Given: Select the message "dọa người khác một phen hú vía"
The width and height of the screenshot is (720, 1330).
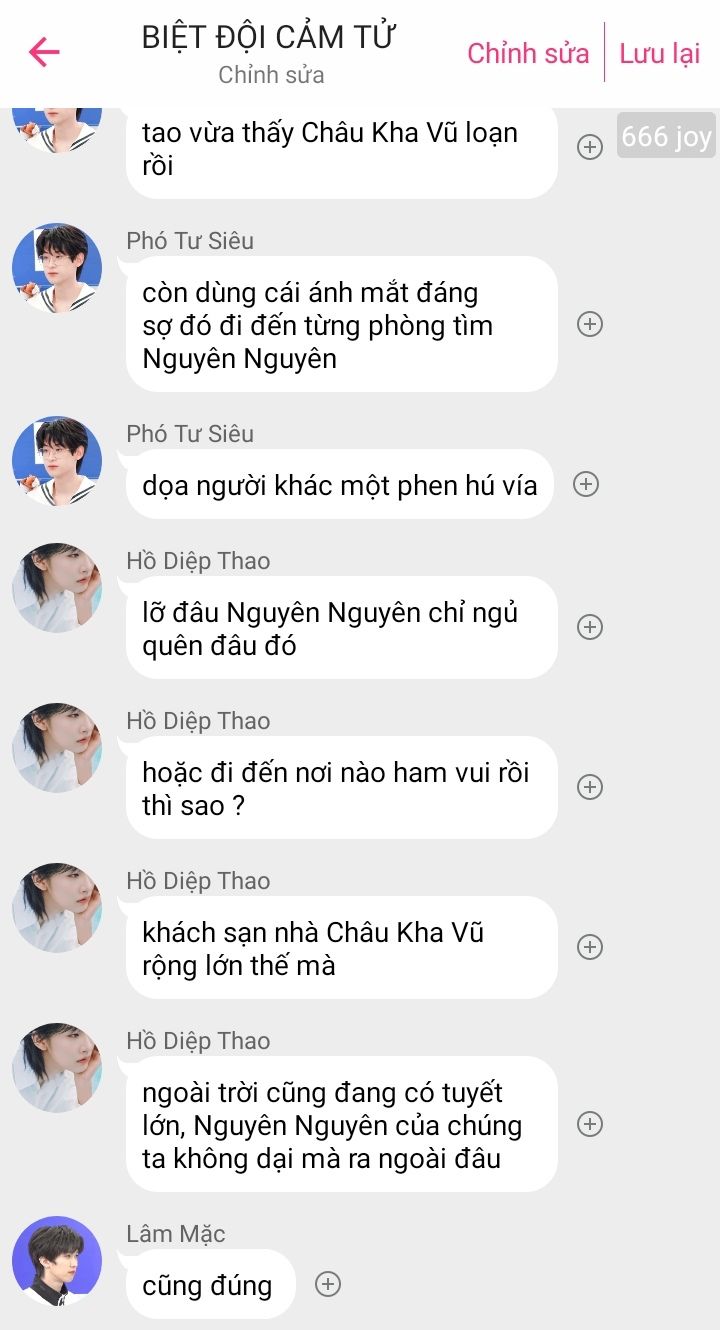Looking at the screenshot, I should point(339,485).
